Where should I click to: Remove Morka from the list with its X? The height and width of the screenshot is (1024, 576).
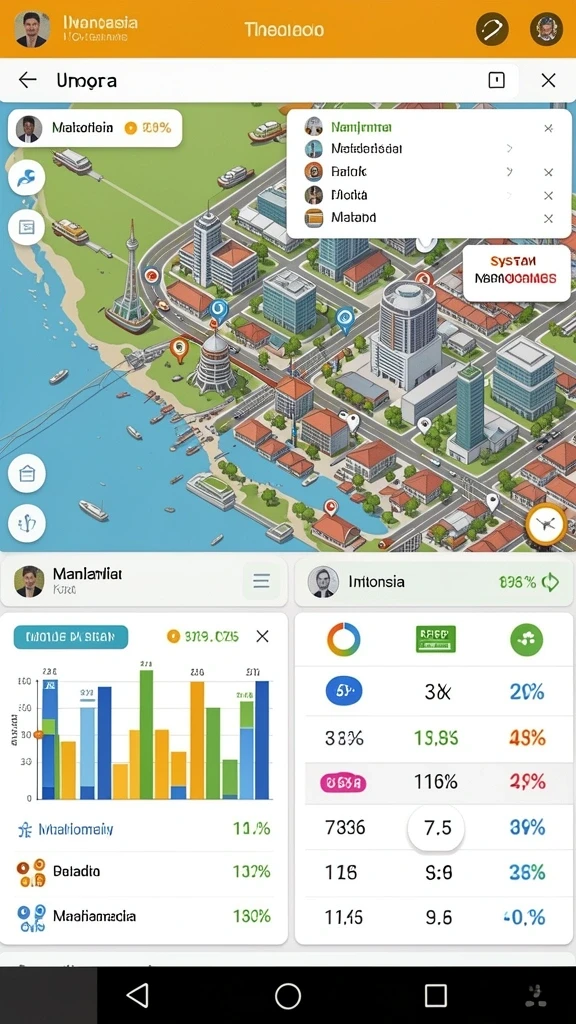pyautogui.click(x=549, y=195)
